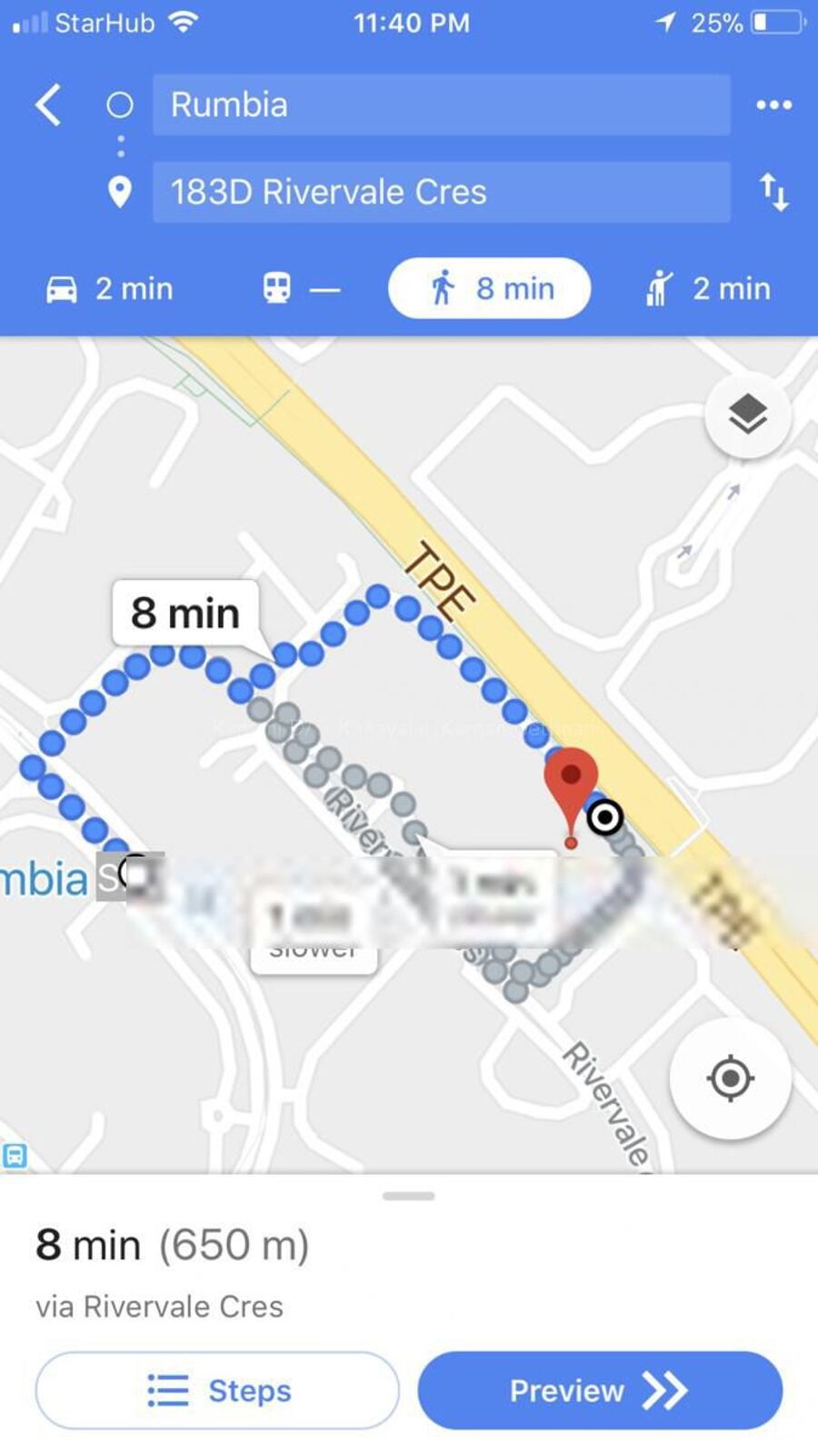The height and width of the screenshot is (1456, 818).
Task: Edit the Rumbia starting point field
Action: point(441,105)
